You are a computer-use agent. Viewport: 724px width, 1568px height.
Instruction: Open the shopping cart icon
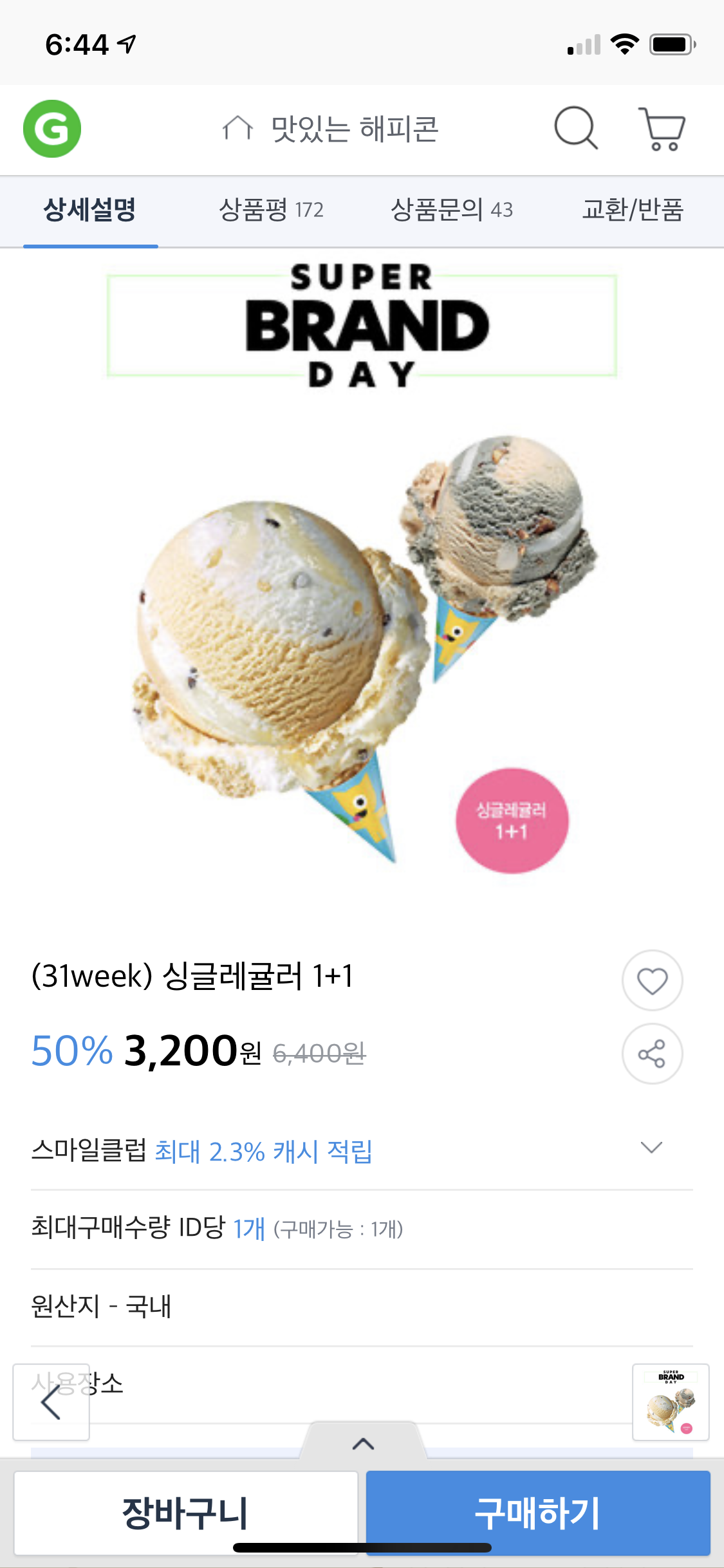coord(662,129)
